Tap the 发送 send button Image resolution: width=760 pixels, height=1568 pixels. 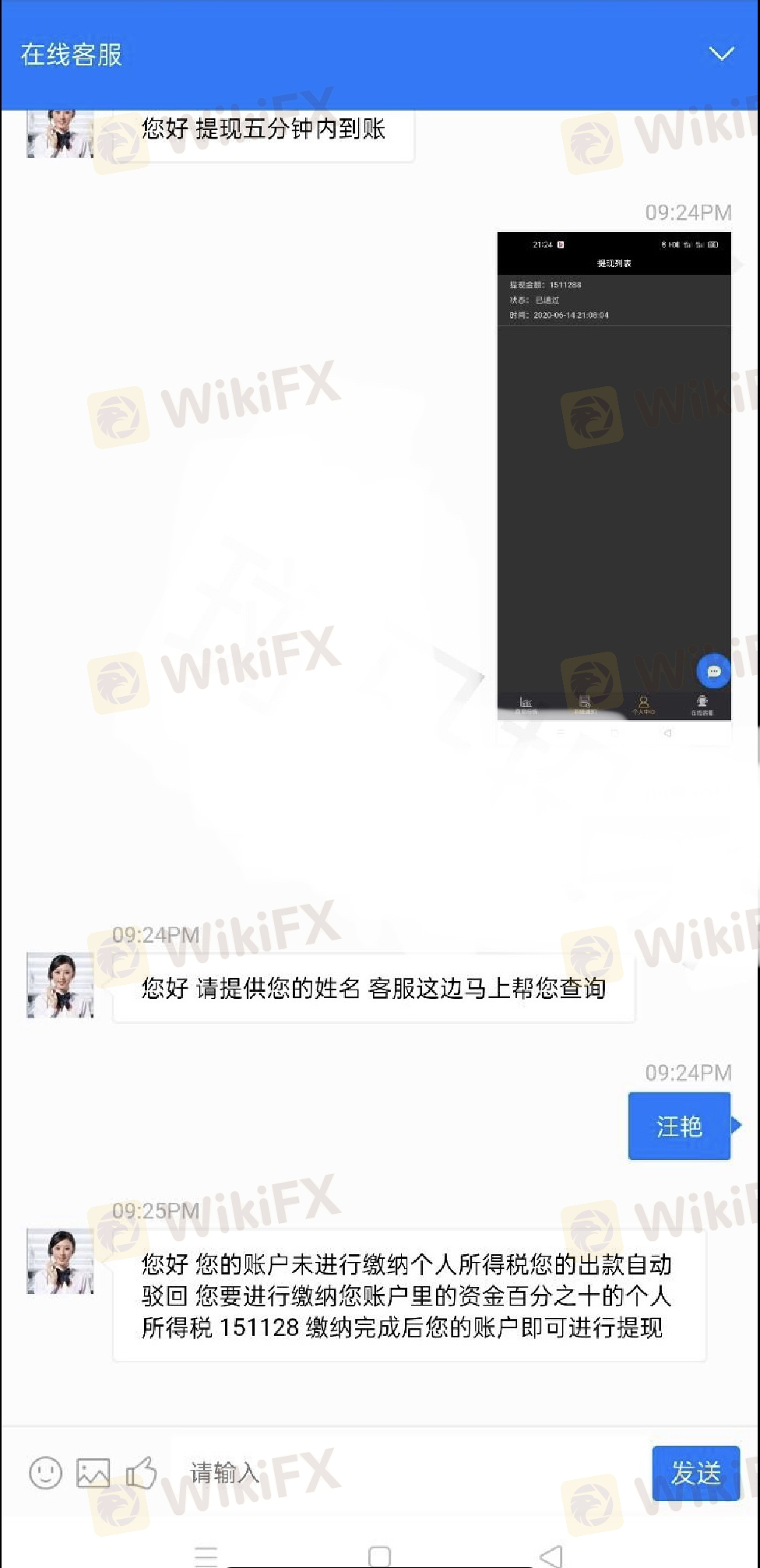point(695,1473)
